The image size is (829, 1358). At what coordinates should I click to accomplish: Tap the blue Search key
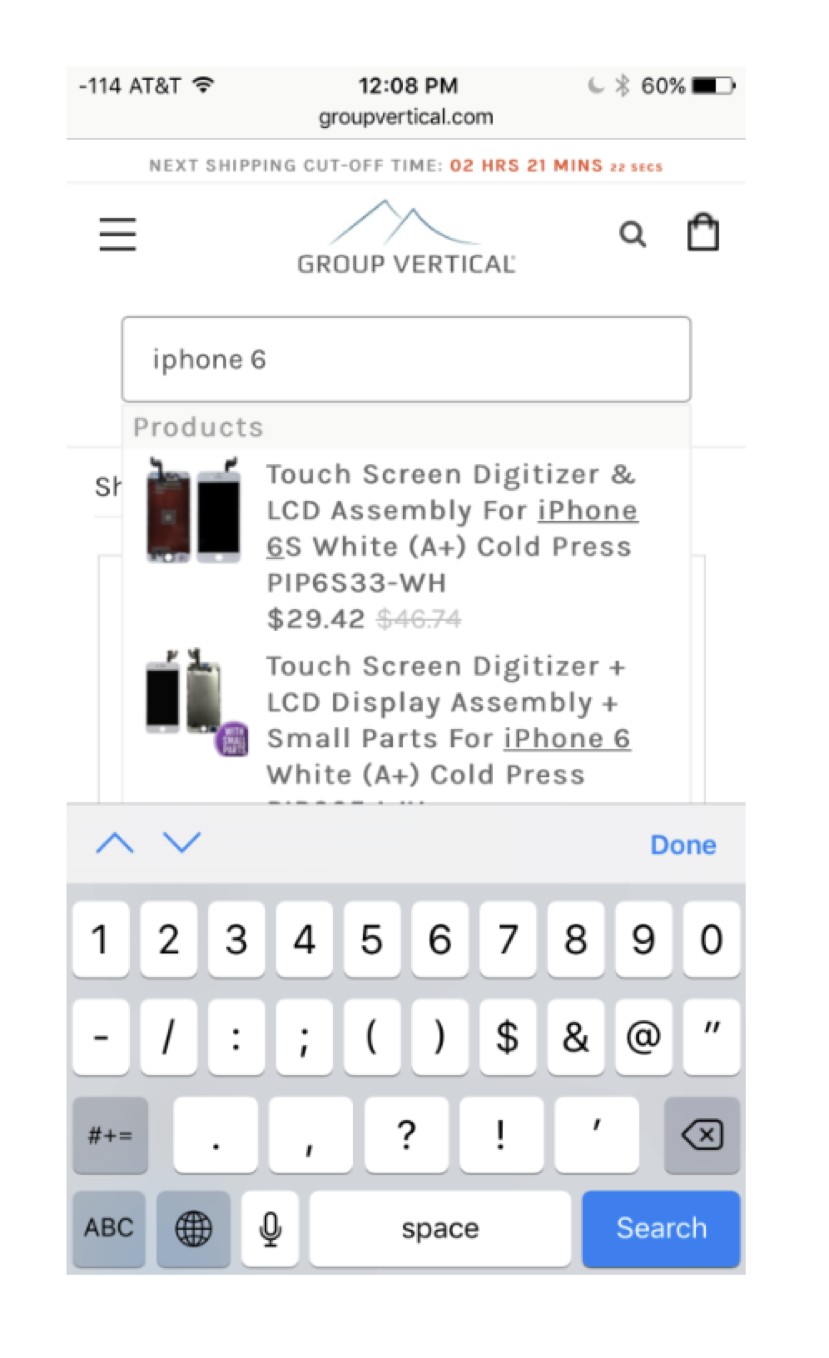tap(661, 1228)
